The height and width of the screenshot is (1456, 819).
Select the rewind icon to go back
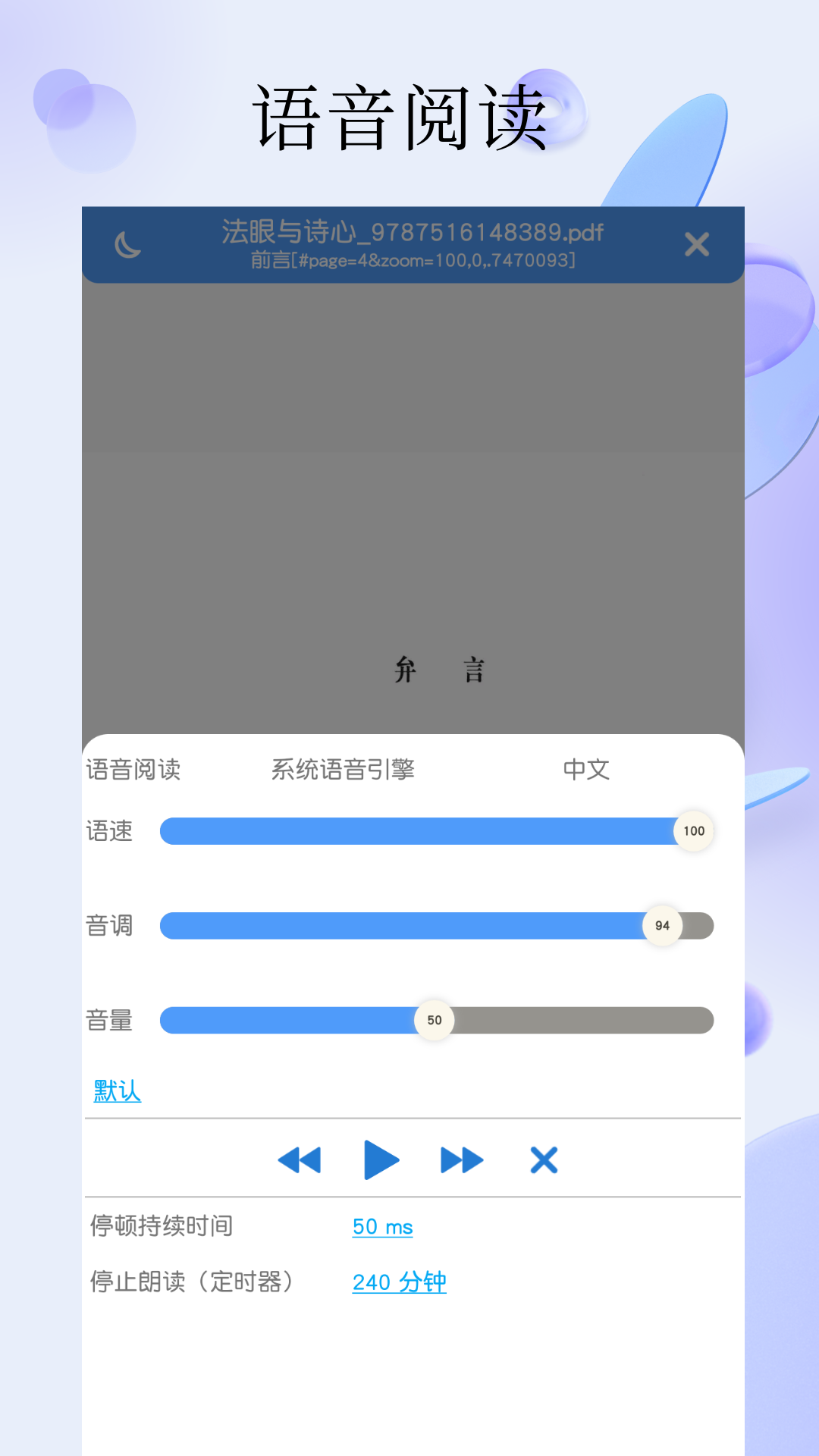300,1159
